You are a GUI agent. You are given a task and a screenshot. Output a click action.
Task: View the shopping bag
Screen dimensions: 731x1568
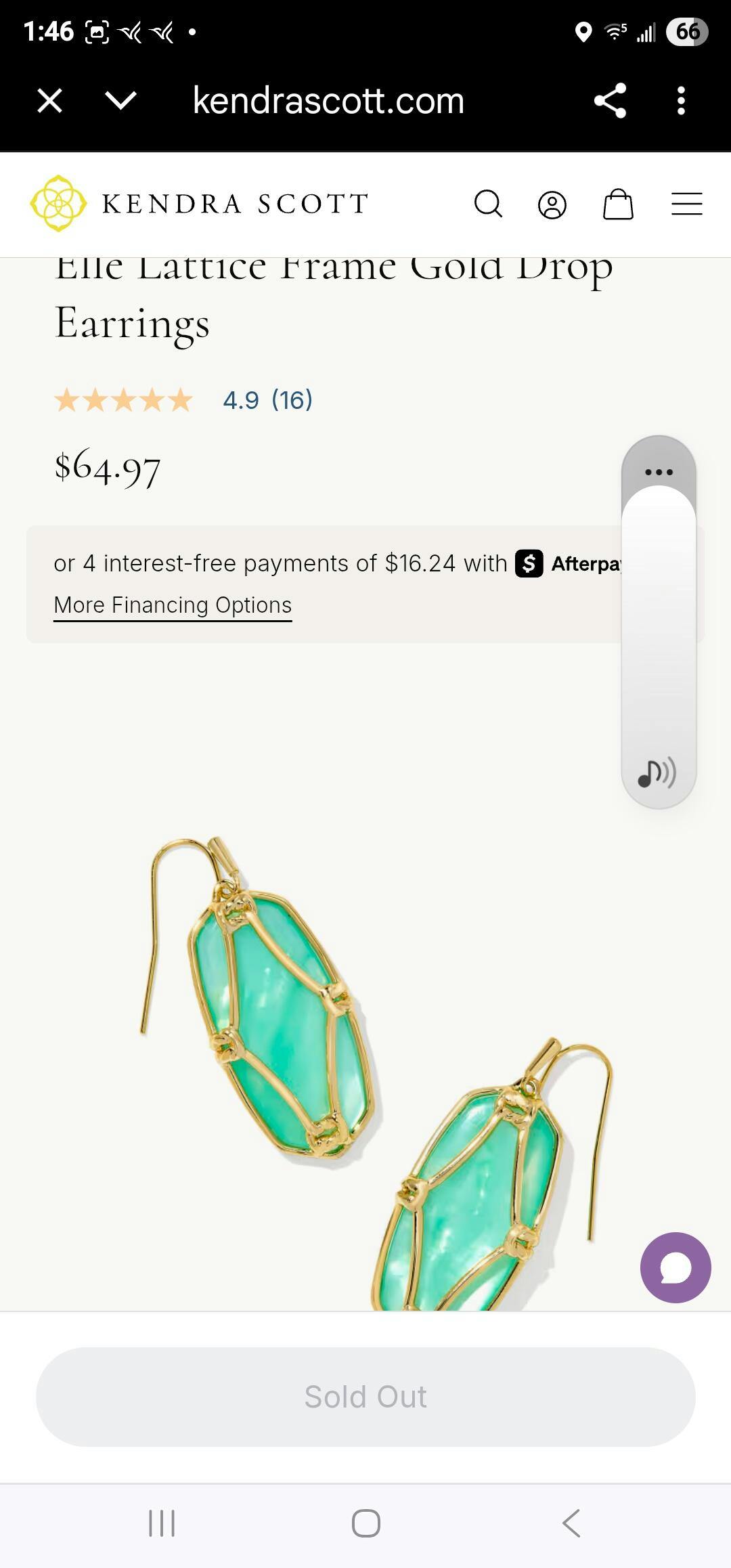pos(618,204)
